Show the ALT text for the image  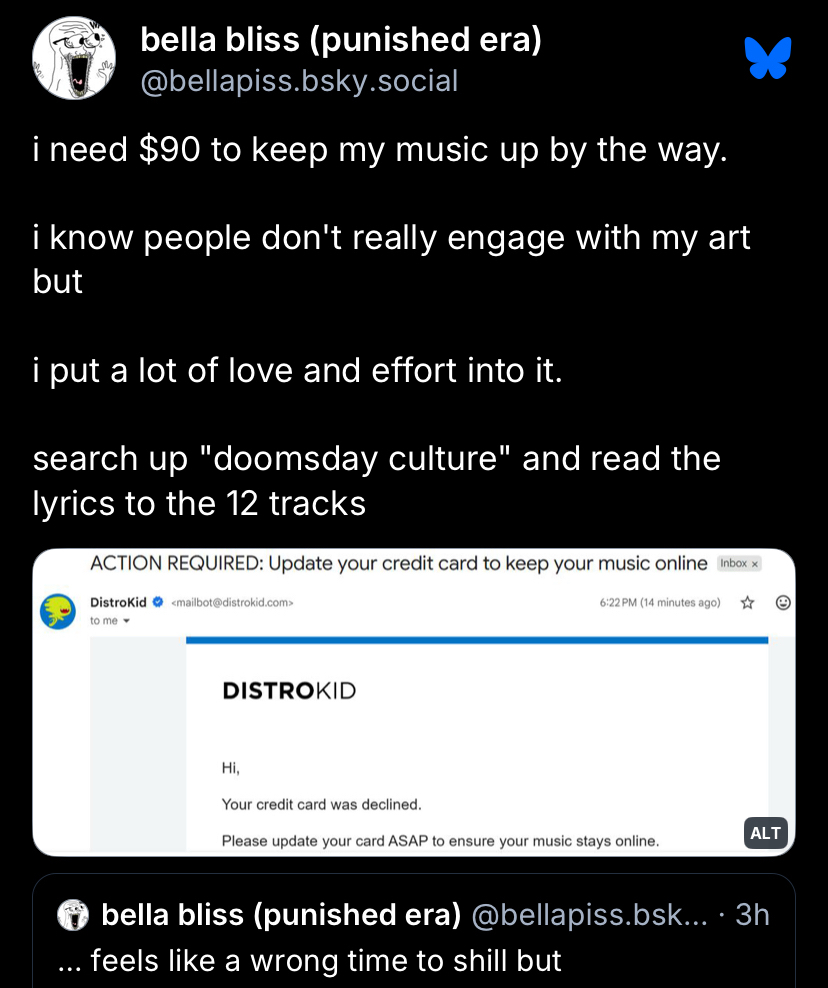pyautogui.click(x=765, y=833)
